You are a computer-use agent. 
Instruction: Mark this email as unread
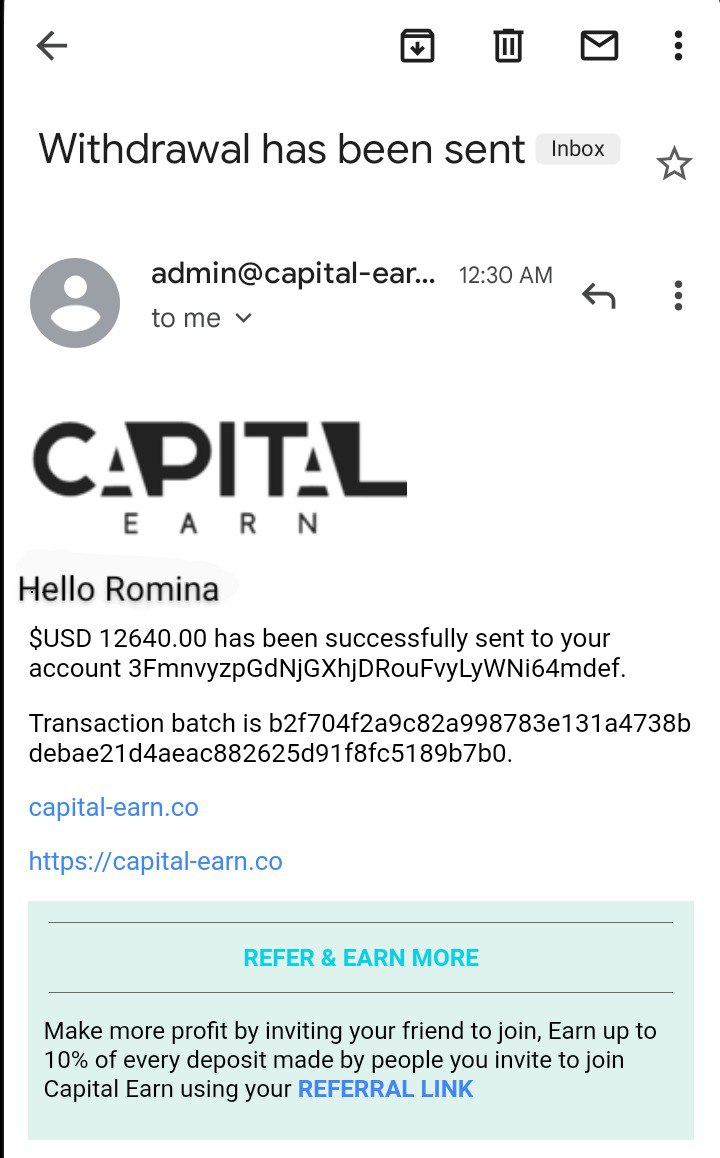point(599,46)
